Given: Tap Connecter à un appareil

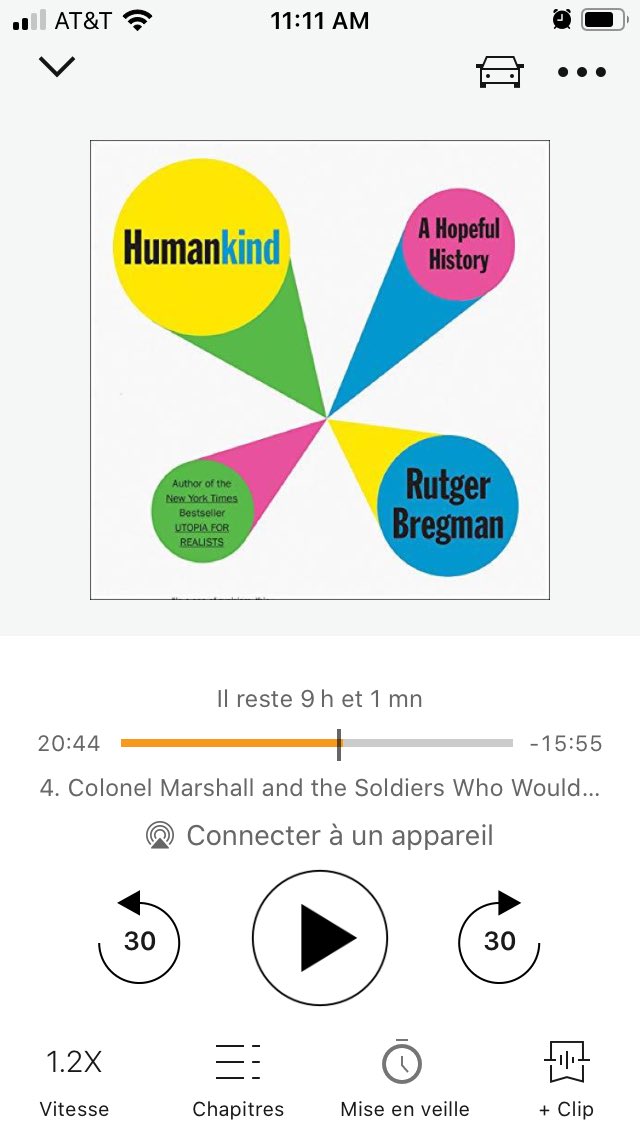Looking at the screenshot, I should click(320, 835).
